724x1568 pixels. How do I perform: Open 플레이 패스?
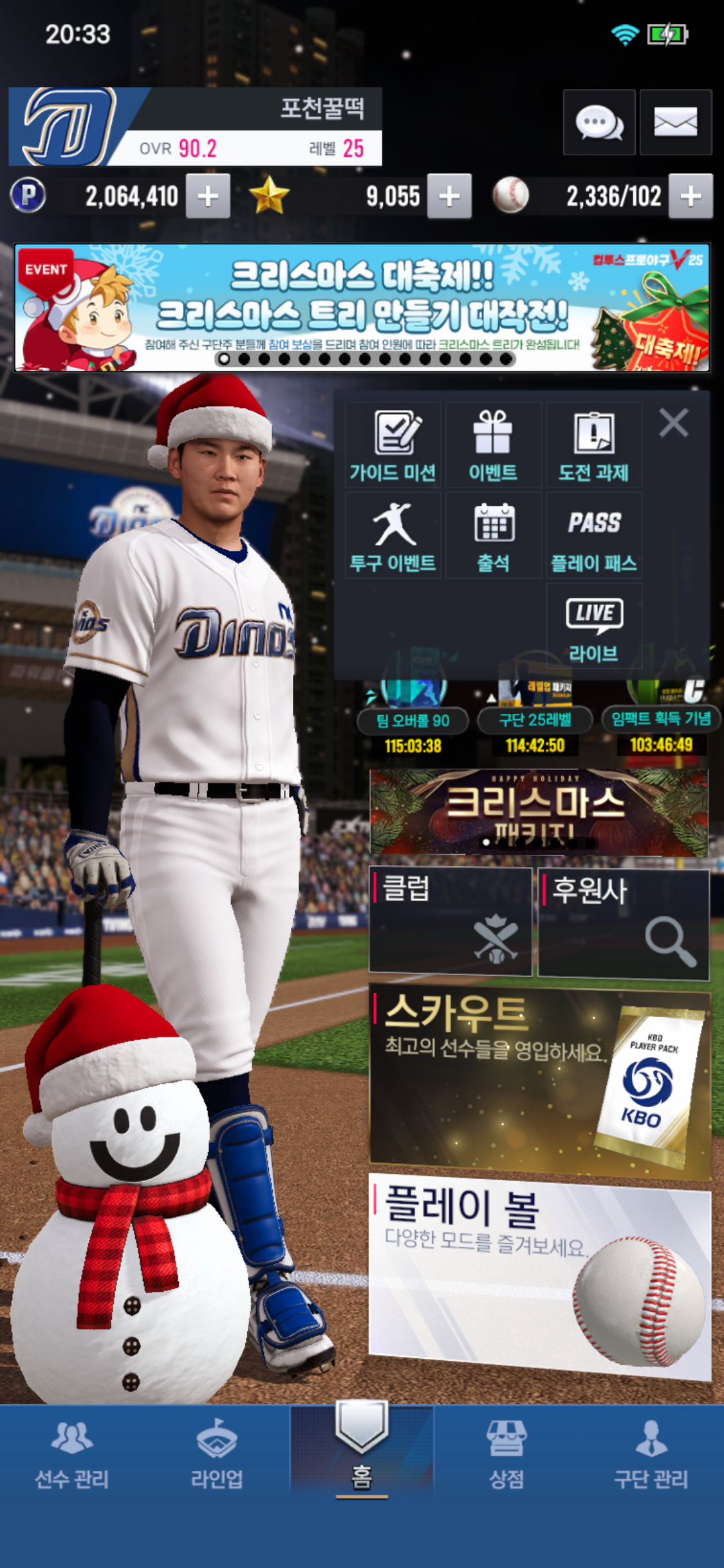pyautogui.click(x=593, y=536)
